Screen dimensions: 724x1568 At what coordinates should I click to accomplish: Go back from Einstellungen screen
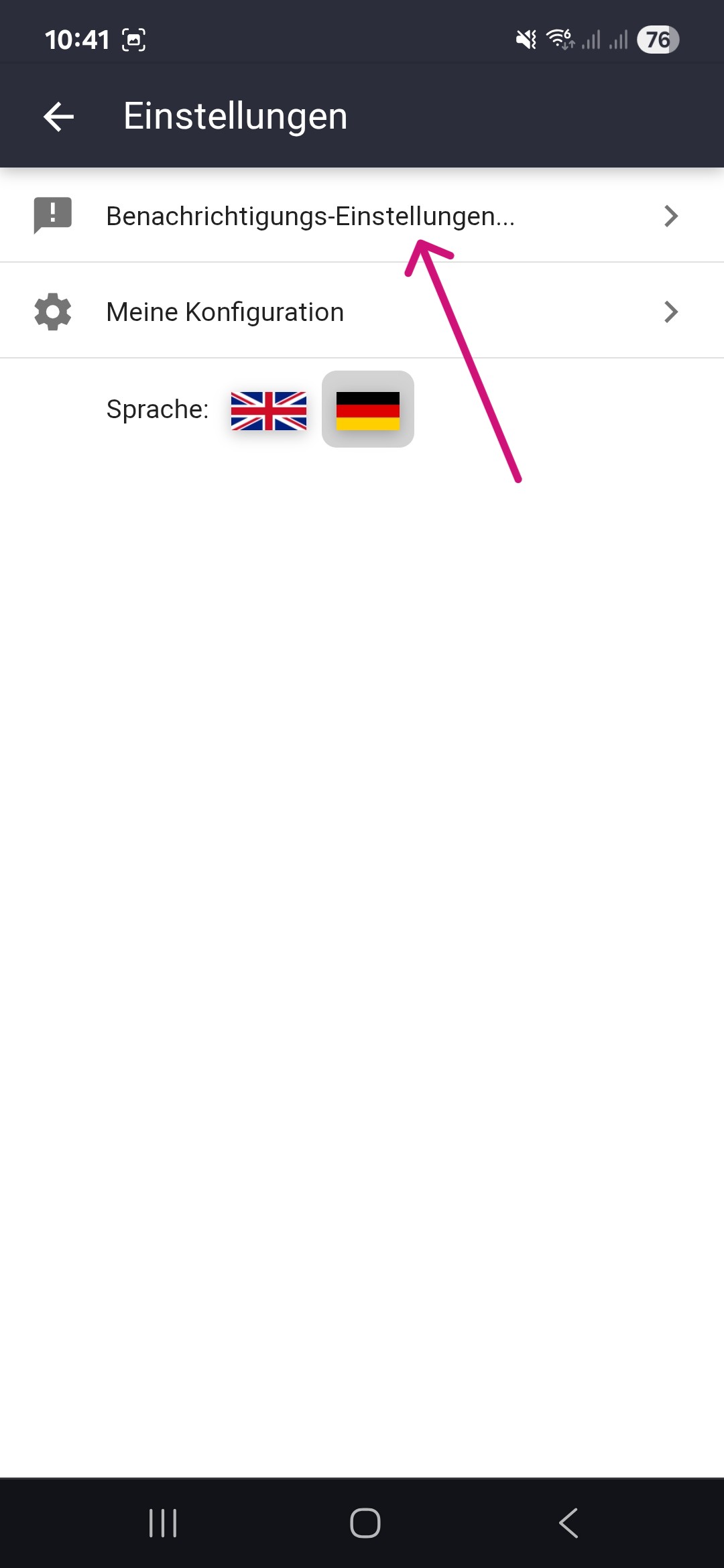pyautogui.click(x=58, y=117)
